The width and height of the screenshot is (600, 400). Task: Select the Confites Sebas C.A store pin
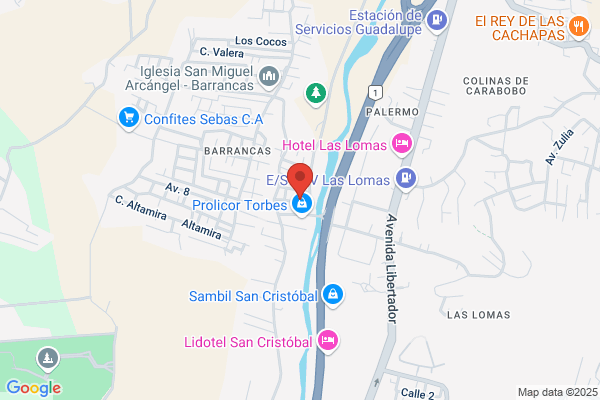129,119
